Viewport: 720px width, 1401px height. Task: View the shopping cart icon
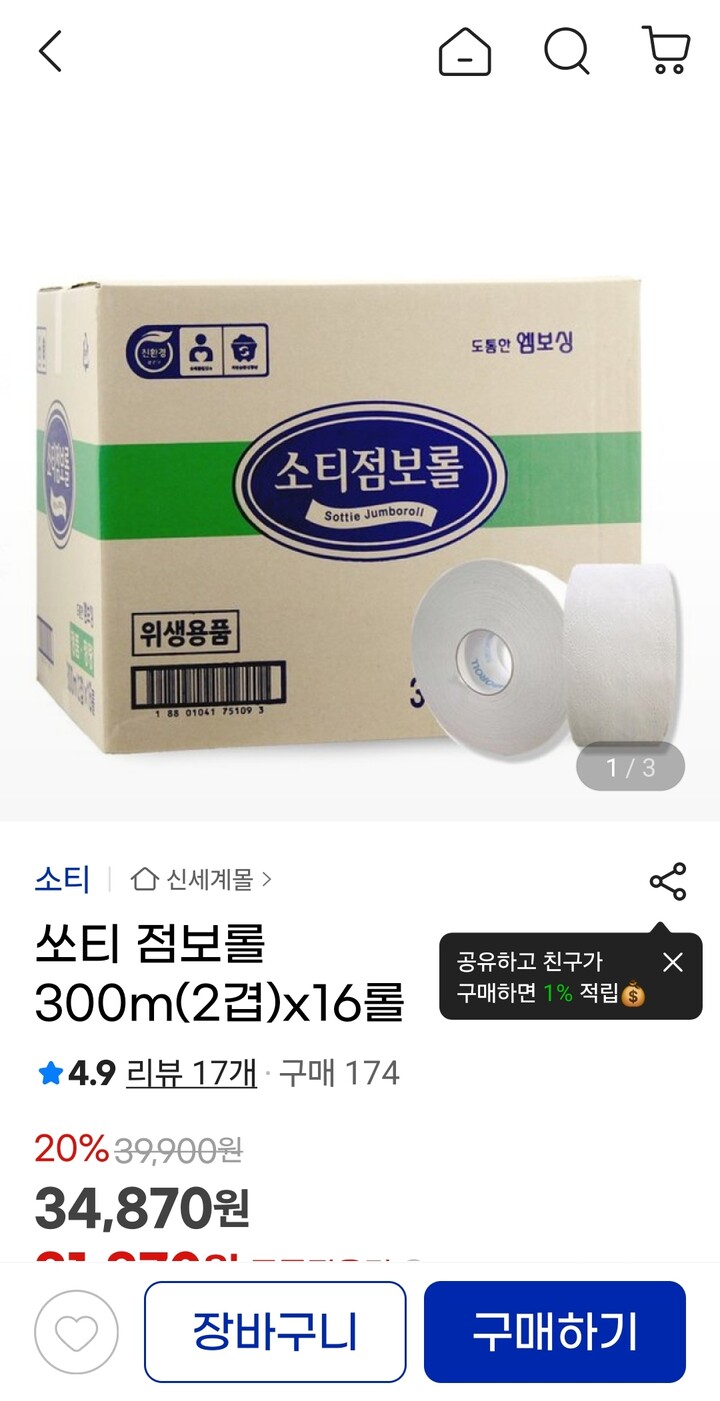(x=665, y=51)
